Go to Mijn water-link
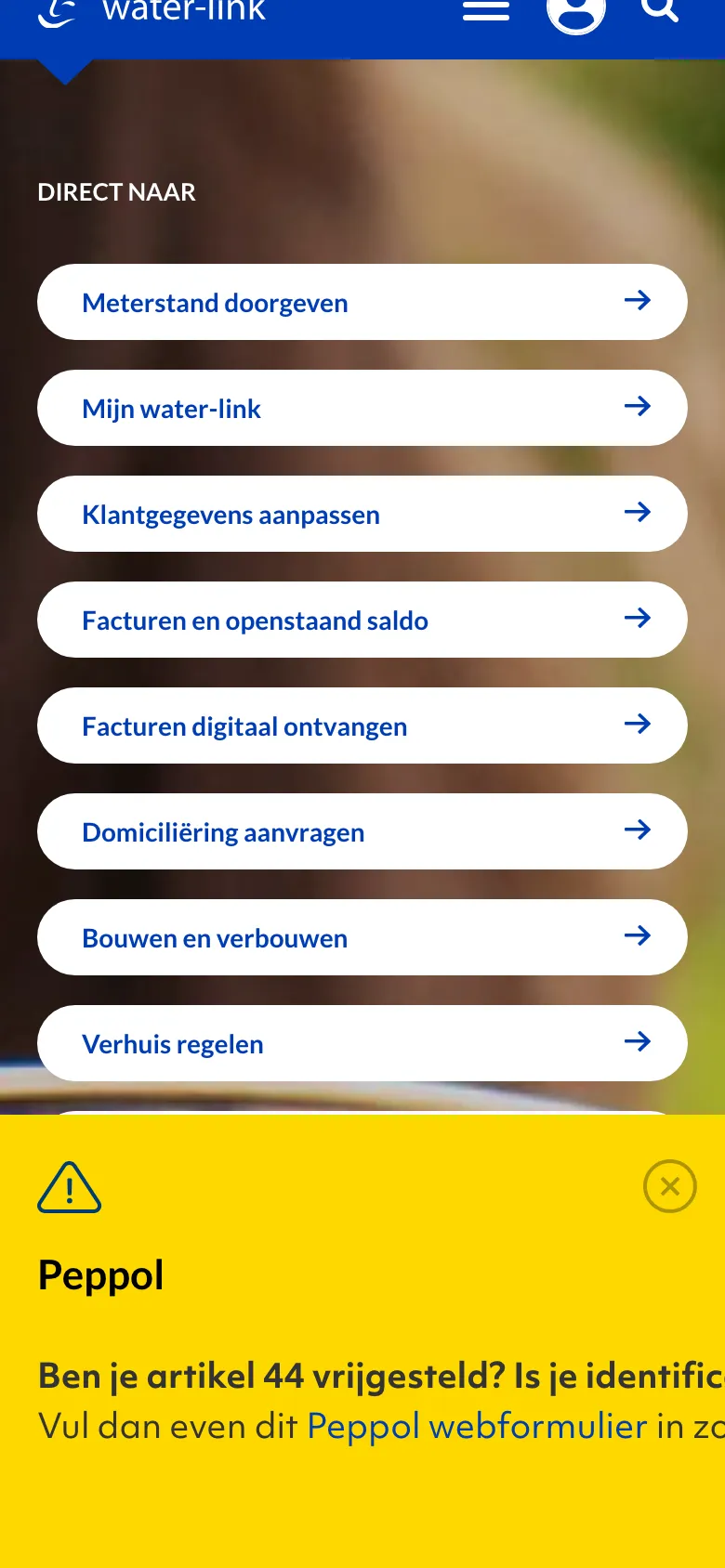Screen dimensions: 725x1568 point(362,408)
